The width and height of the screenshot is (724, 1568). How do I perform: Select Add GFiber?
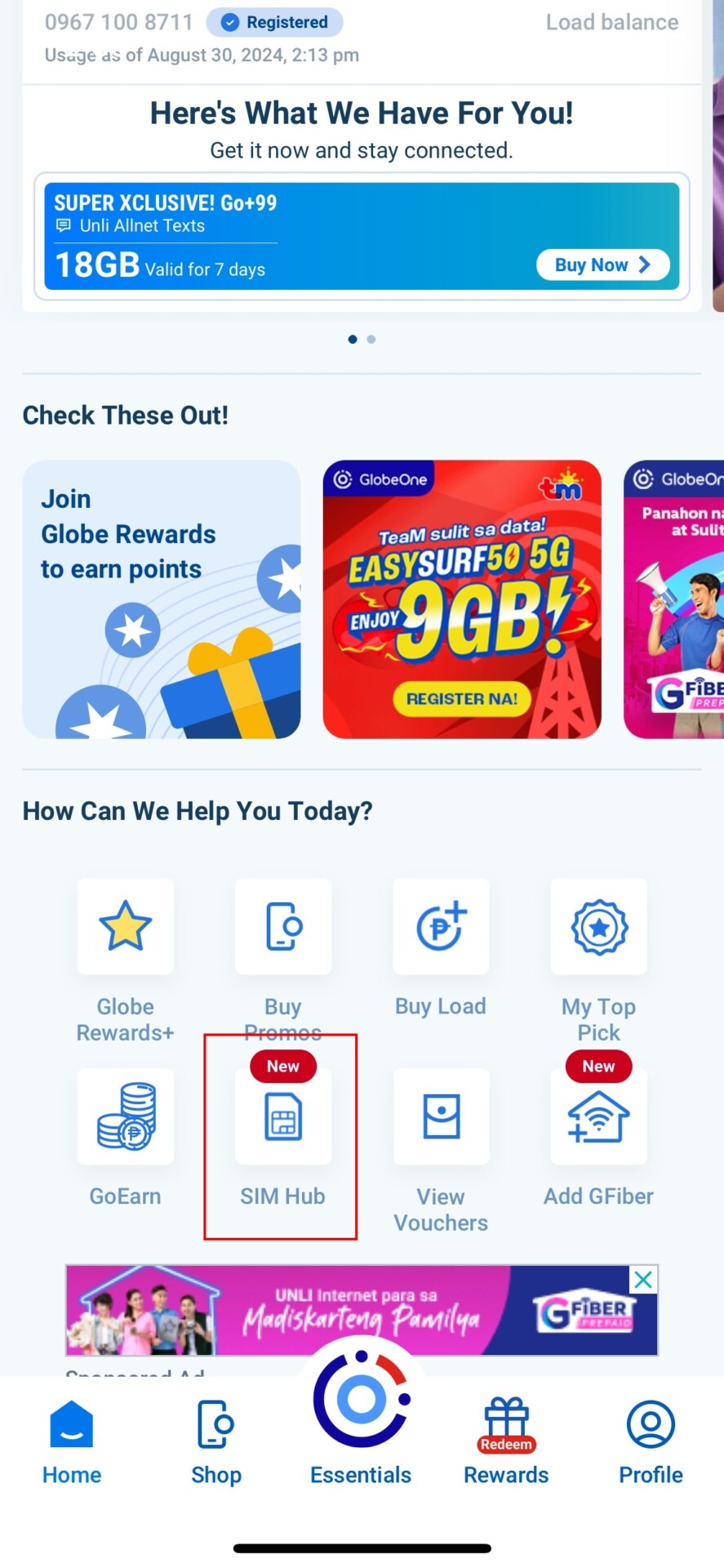coord(599,1116)
